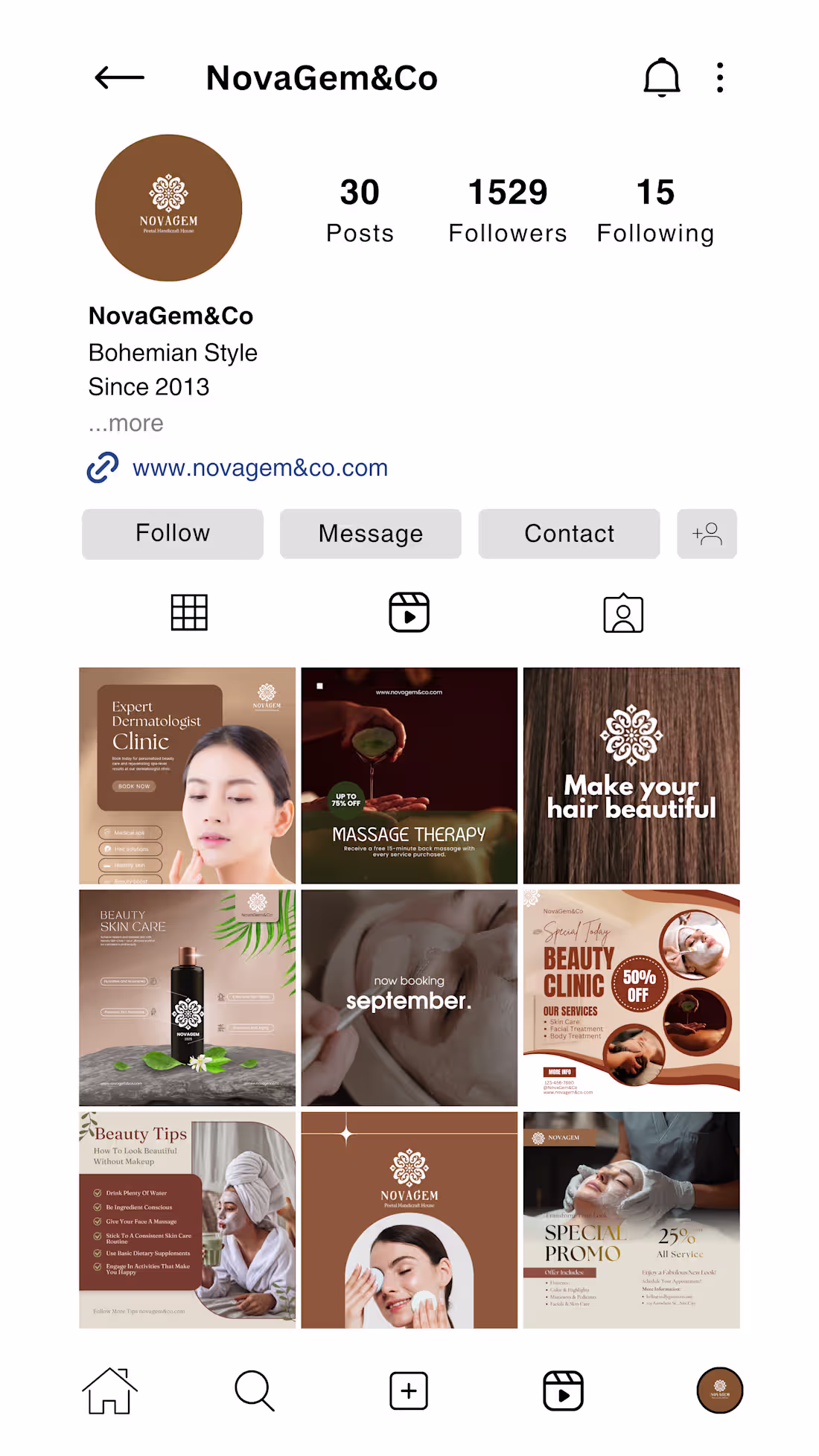Visit www.novagem&co.com website link
819x1456 pixels.
[x=259, y=467]
